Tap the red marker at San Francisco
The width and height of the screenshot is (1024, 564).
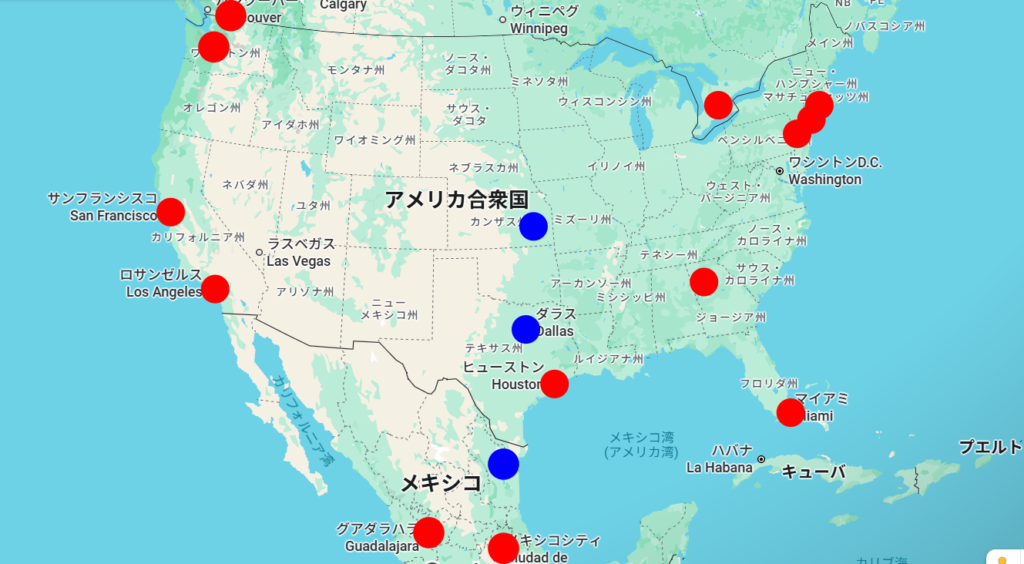(x=170, y=212)
